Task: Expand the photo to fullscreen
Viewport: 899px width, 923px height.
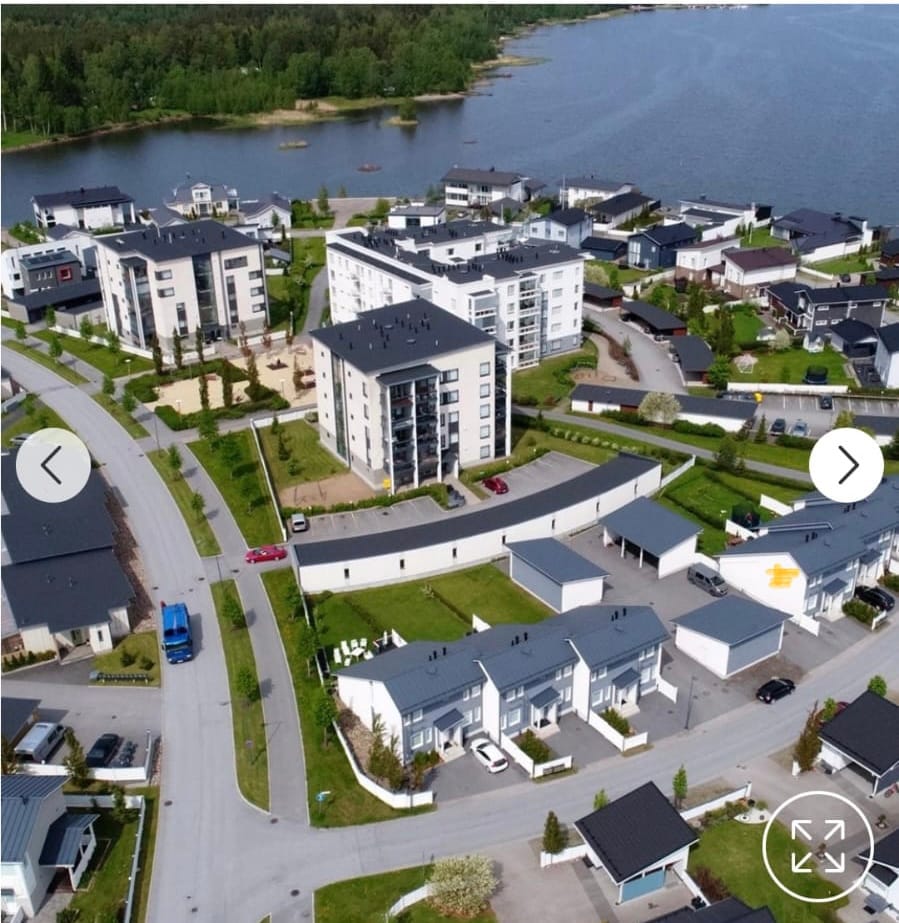Action: coord(817,846)
